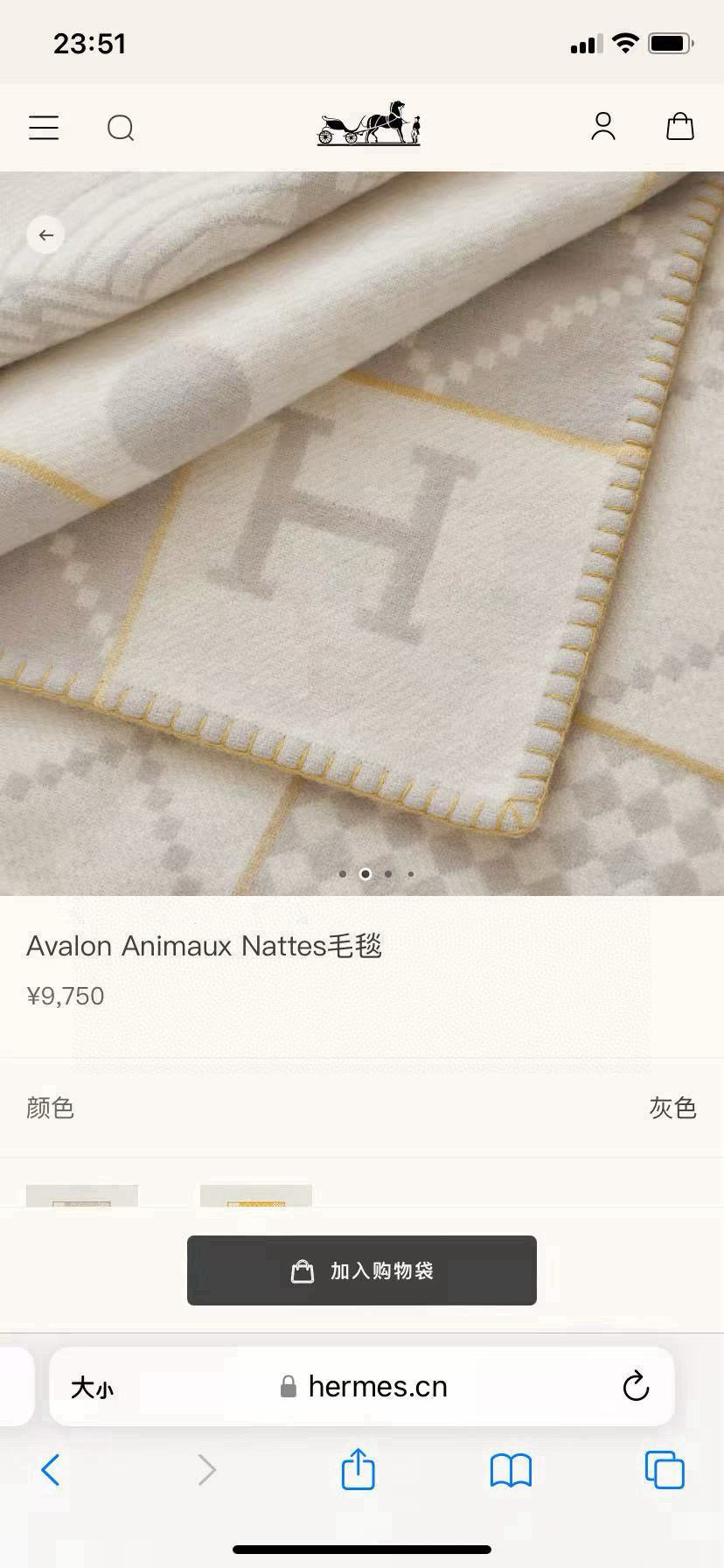Image resolution: width=724 pixels, height=1568 pixels.
Task: Tap the previous image arrow
Action: (45, 234)
